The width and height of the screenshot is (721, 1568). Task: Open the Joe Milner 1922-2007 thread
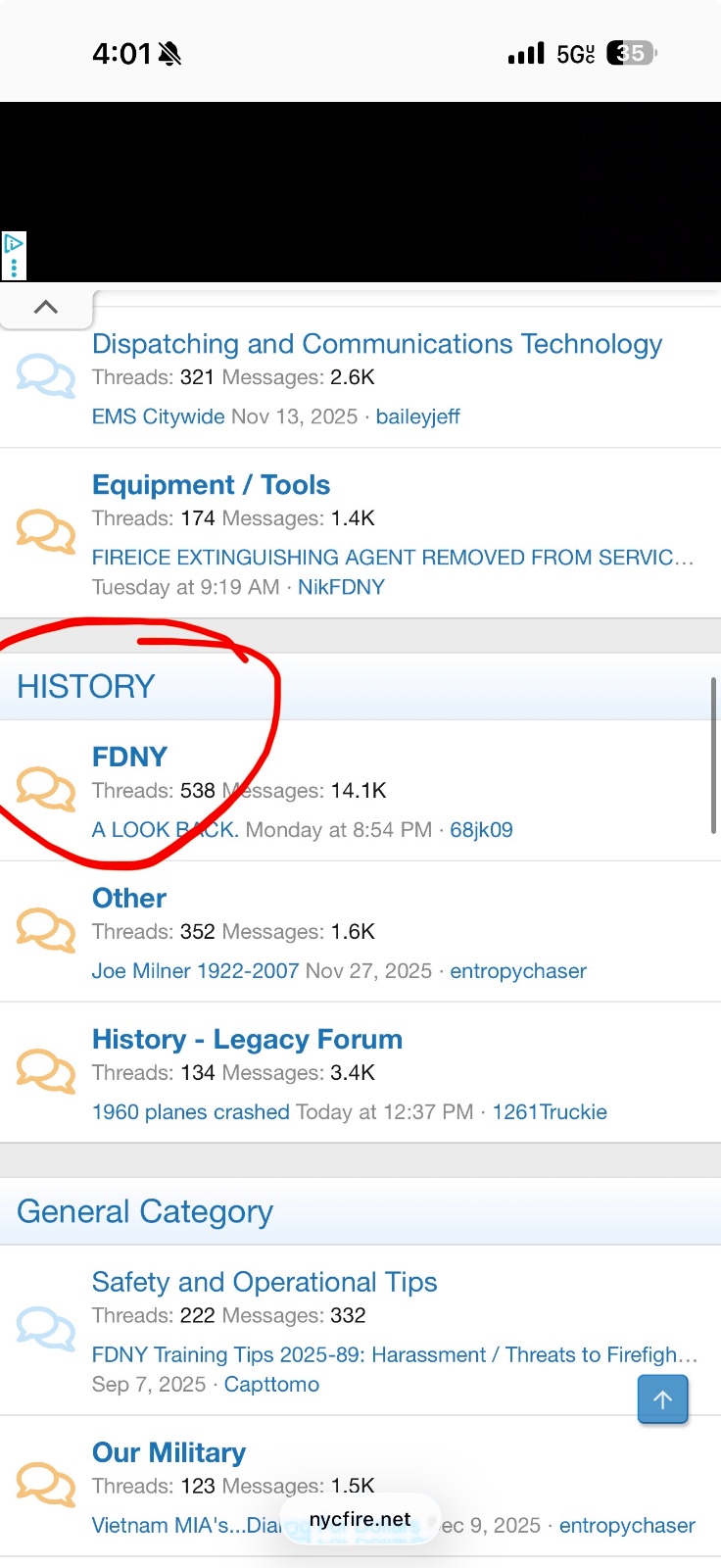[195, 971]
